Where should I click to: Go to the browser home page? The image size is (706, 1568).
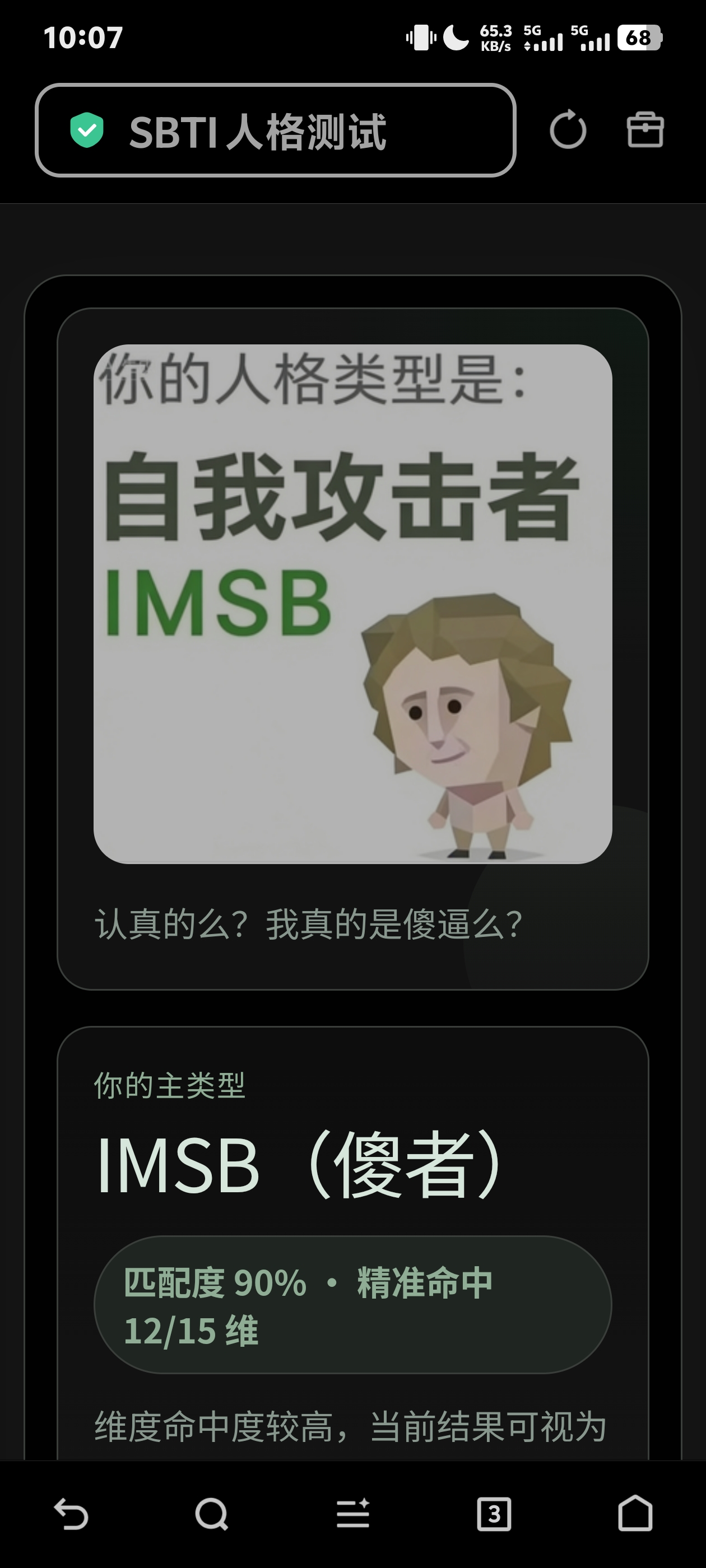[635, 1514]
